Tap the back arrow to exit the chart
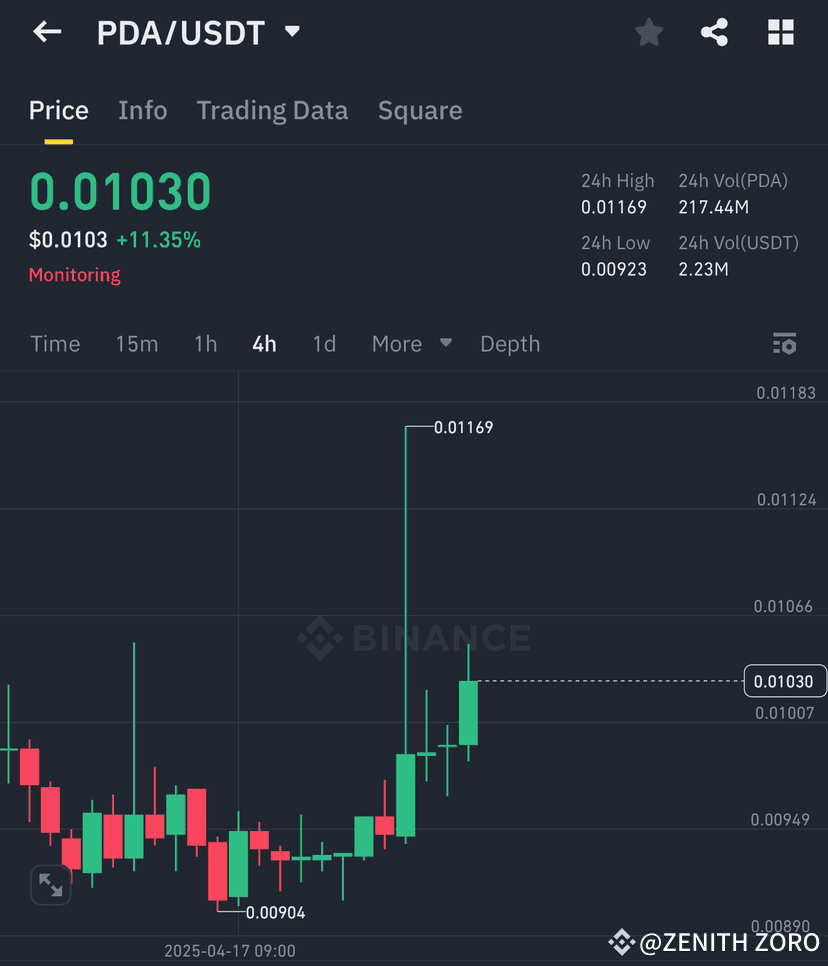Screen dimensions: 828x966 [x=47, y=31]
